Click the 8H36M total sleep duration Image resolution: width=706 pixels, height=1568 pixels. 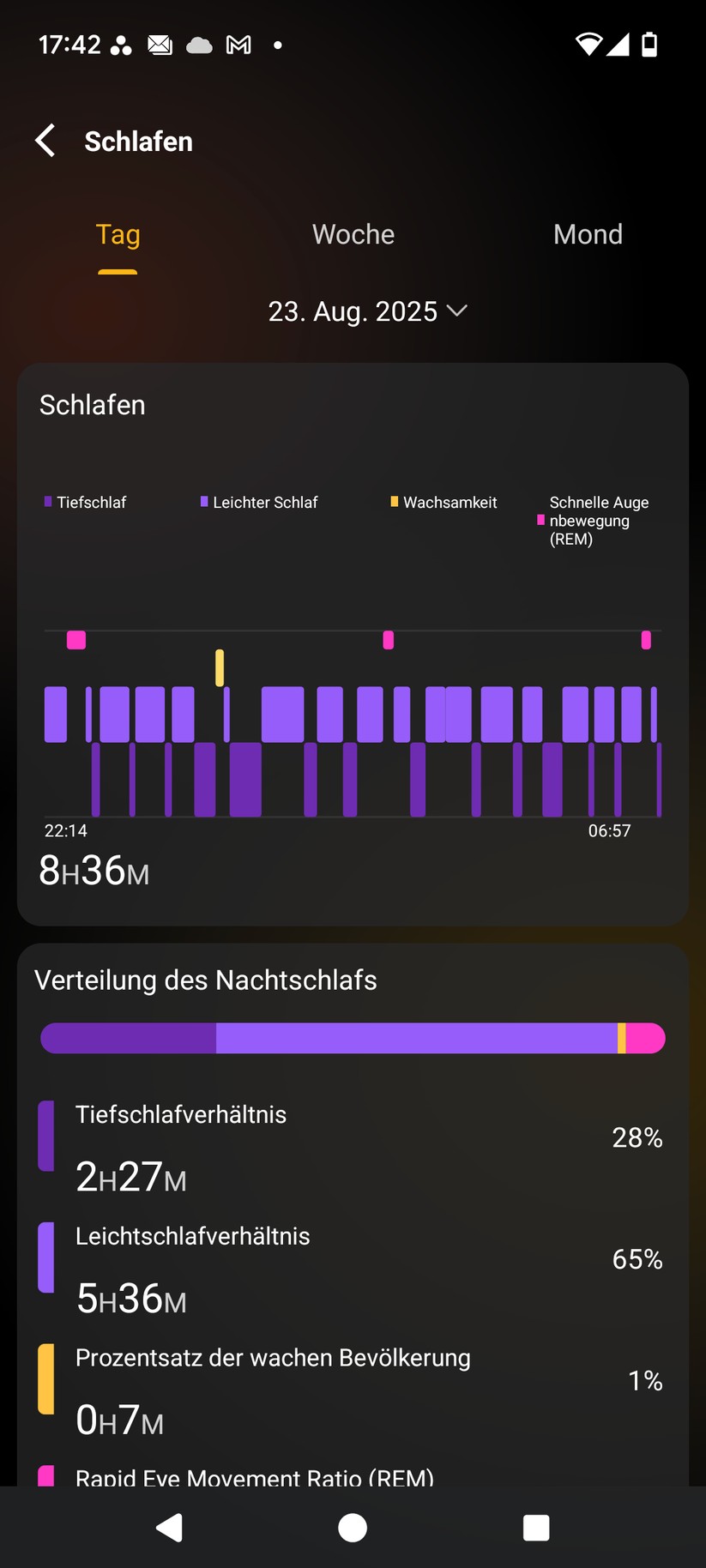pos(94,870)
